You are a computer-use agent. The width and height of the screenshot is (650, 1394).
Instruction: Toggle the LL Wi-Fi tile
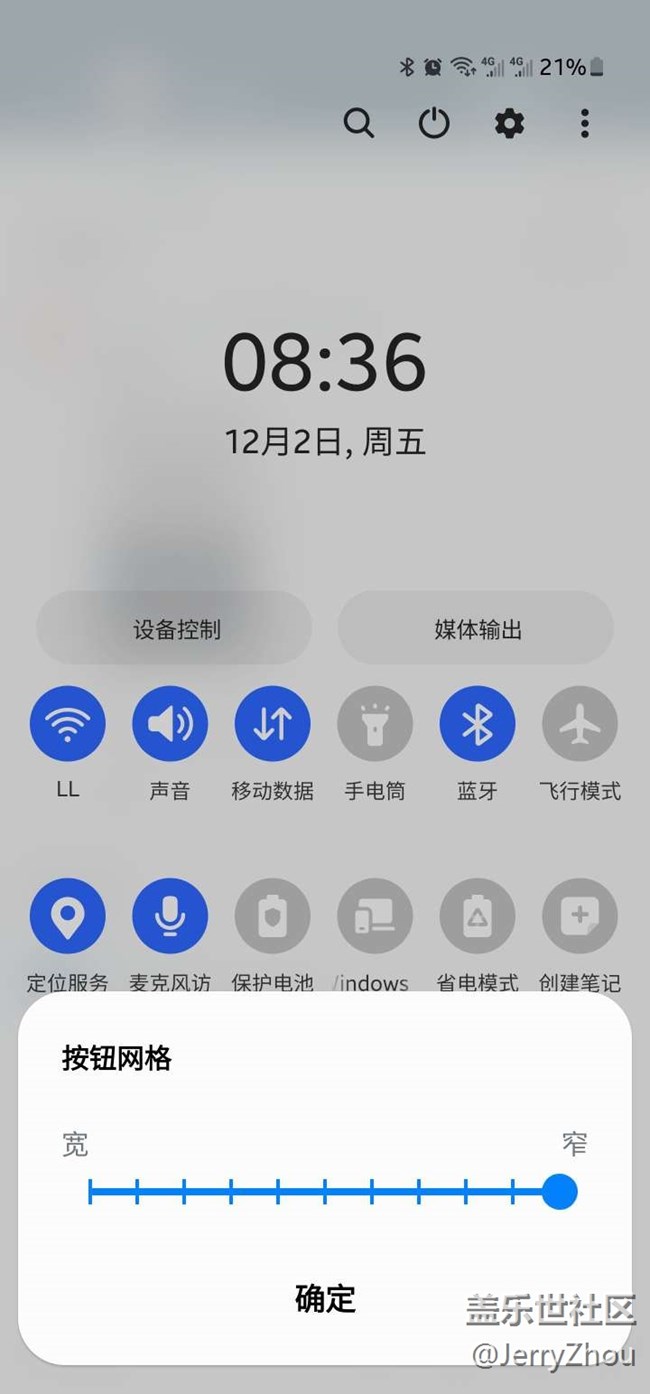click(68, 724)
